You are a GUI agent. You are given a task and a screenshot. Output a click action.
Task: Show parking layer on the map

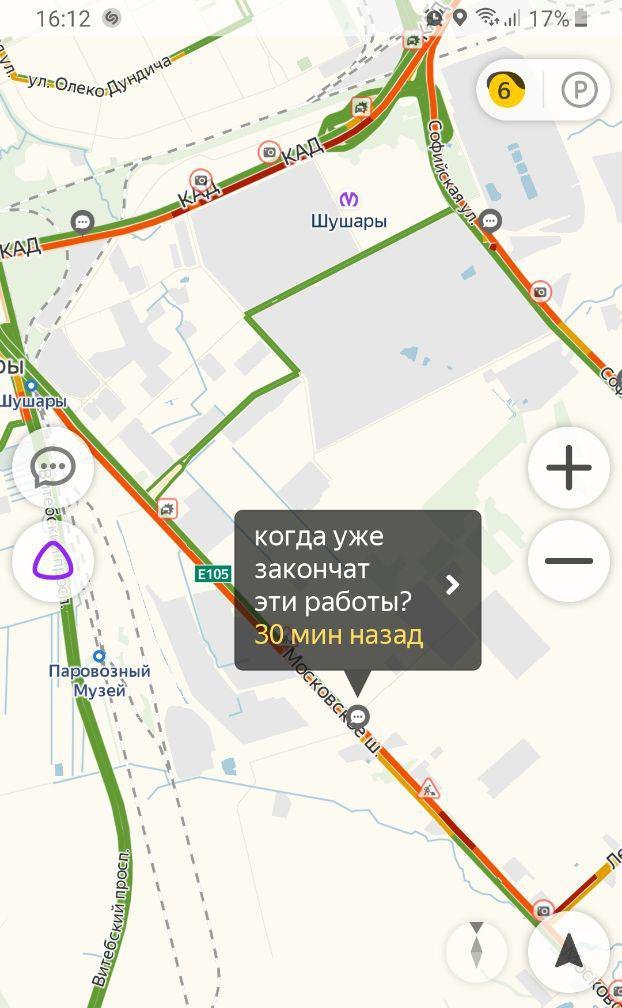579,91
